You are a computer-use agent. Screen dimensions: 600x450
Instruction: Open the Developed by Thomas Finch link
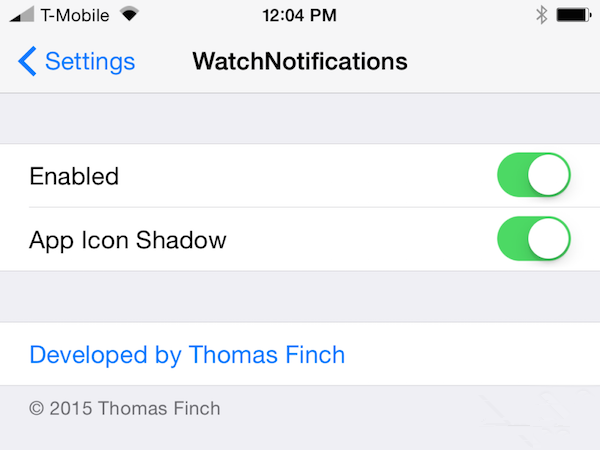click(x=187, y=354)
